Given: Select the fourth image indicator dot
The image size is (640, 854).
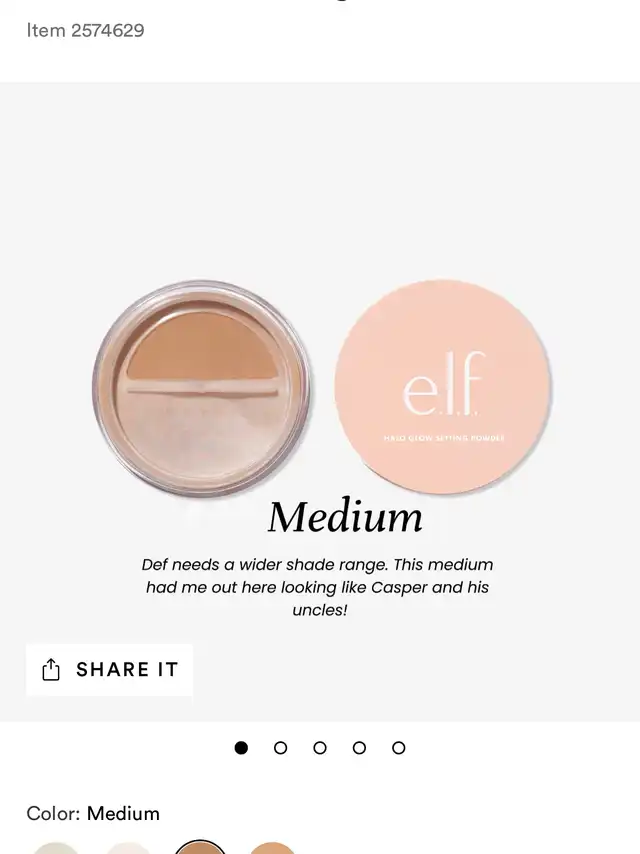Looking at the screenshot, I should coord(359,748).
